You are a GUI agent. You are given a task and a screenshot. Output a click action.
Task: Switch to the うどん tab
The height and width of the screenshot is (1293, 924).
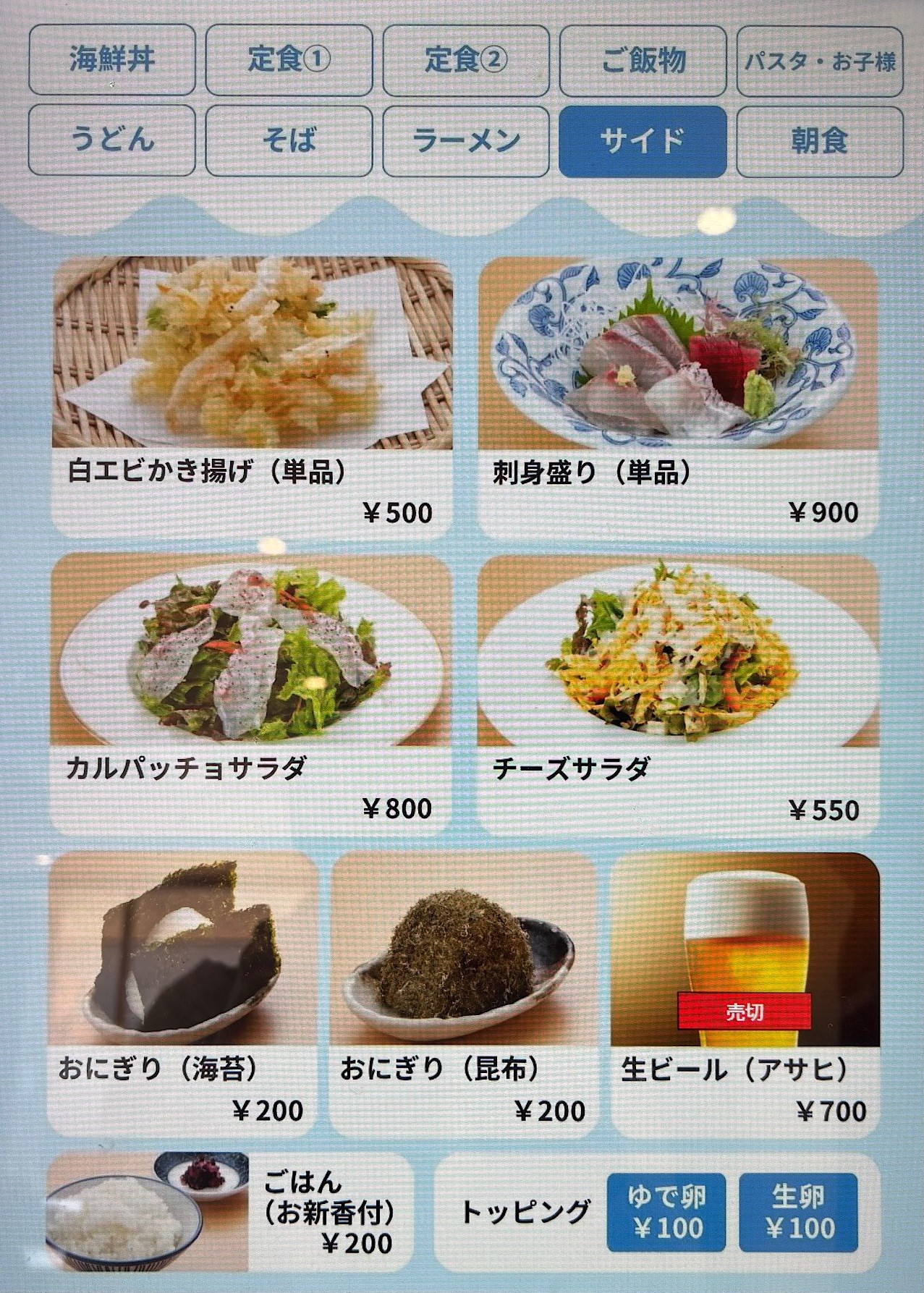(111, 140)
